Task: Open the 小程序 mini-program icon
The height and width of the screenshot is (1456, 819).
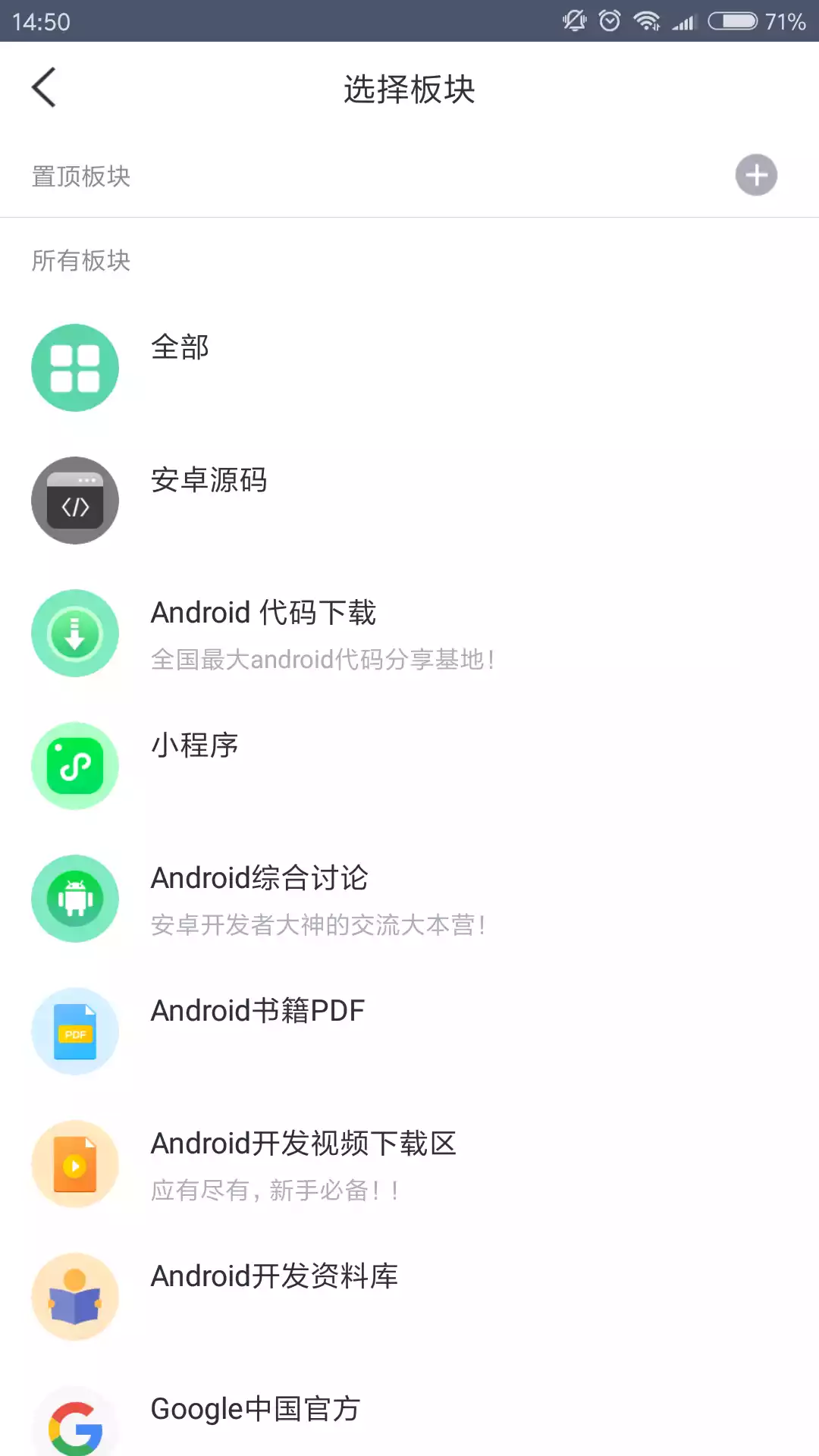Action: click(x=75, y=765)
